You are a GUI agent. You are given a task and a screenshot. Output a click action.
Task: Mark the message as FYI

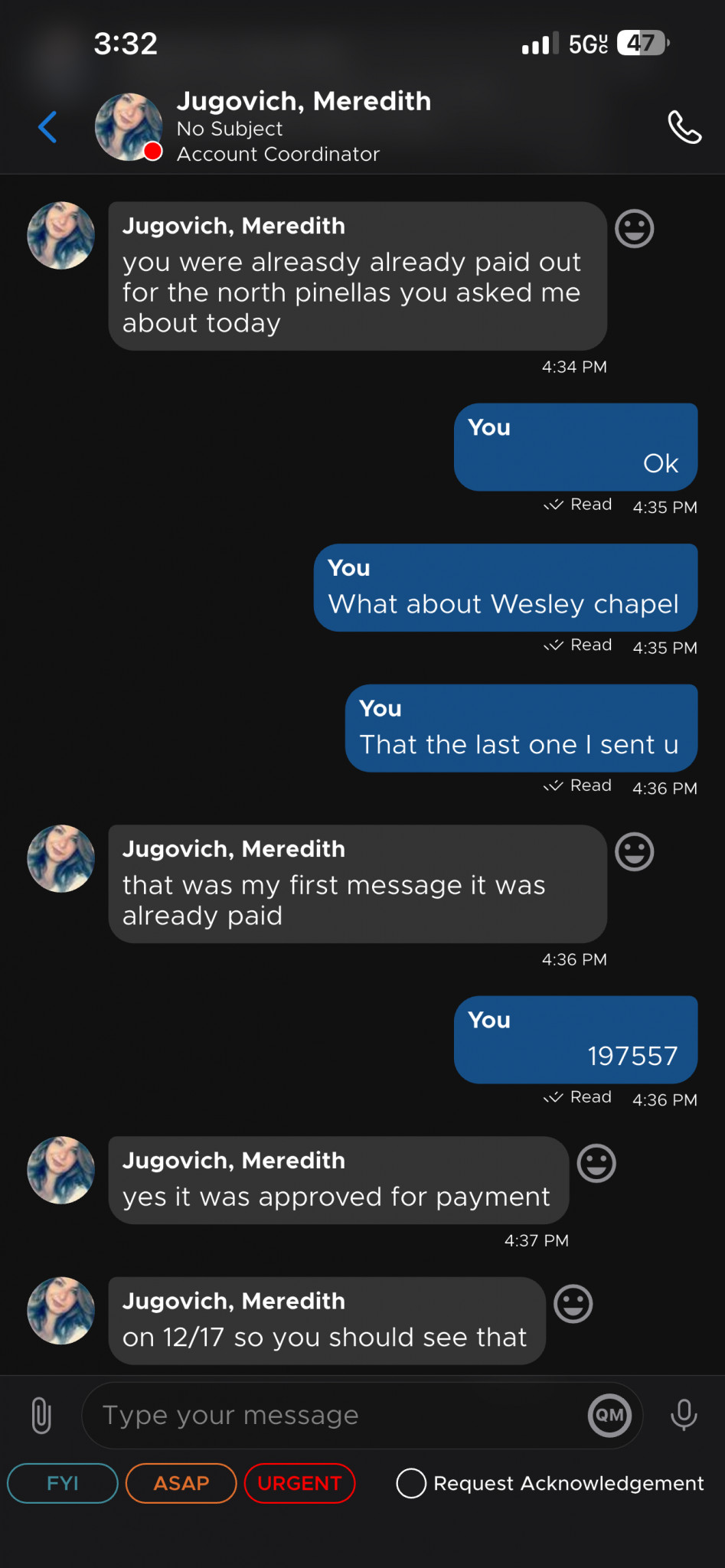click(x=63, y=1483)
